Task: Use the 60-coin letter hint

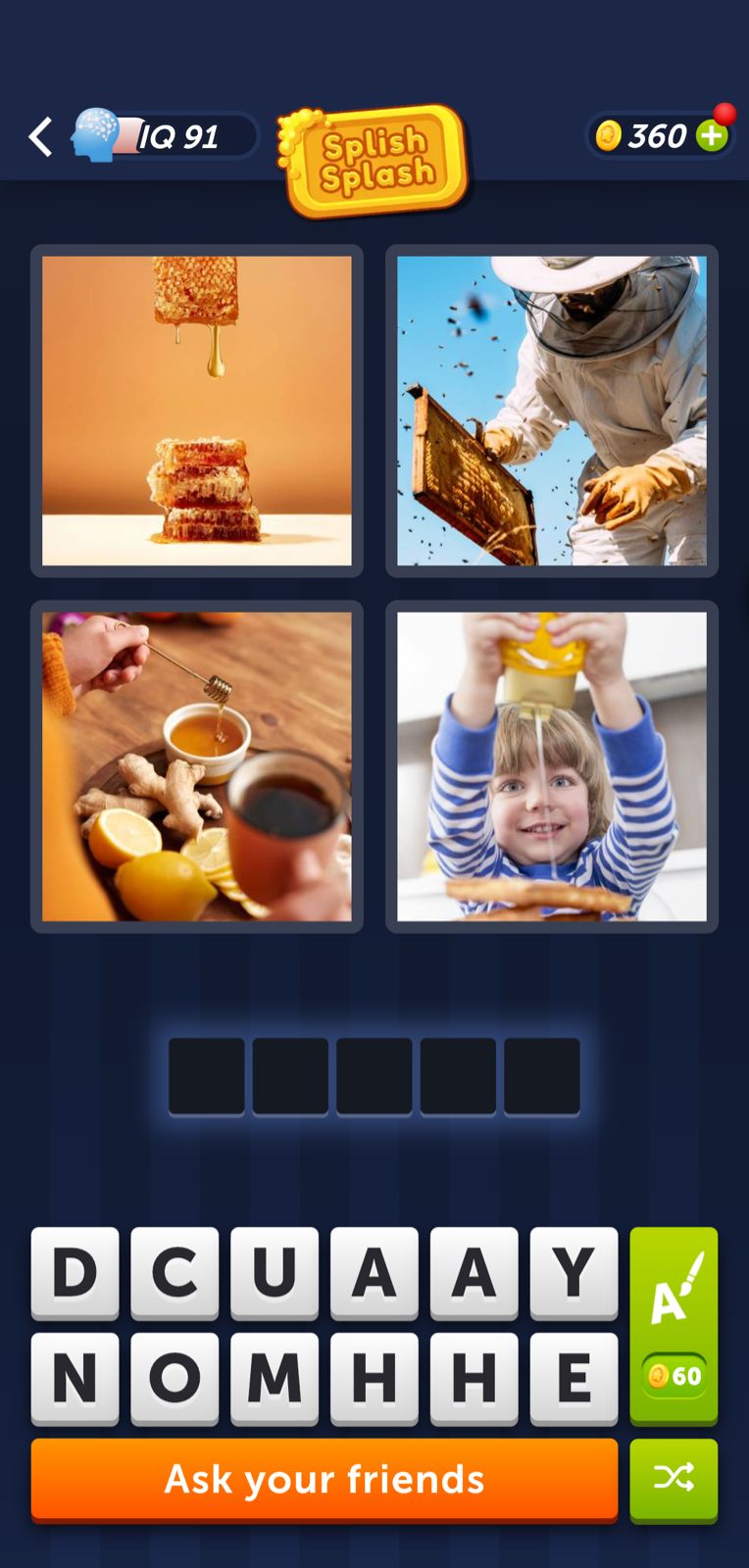Action: point(674,1325)
